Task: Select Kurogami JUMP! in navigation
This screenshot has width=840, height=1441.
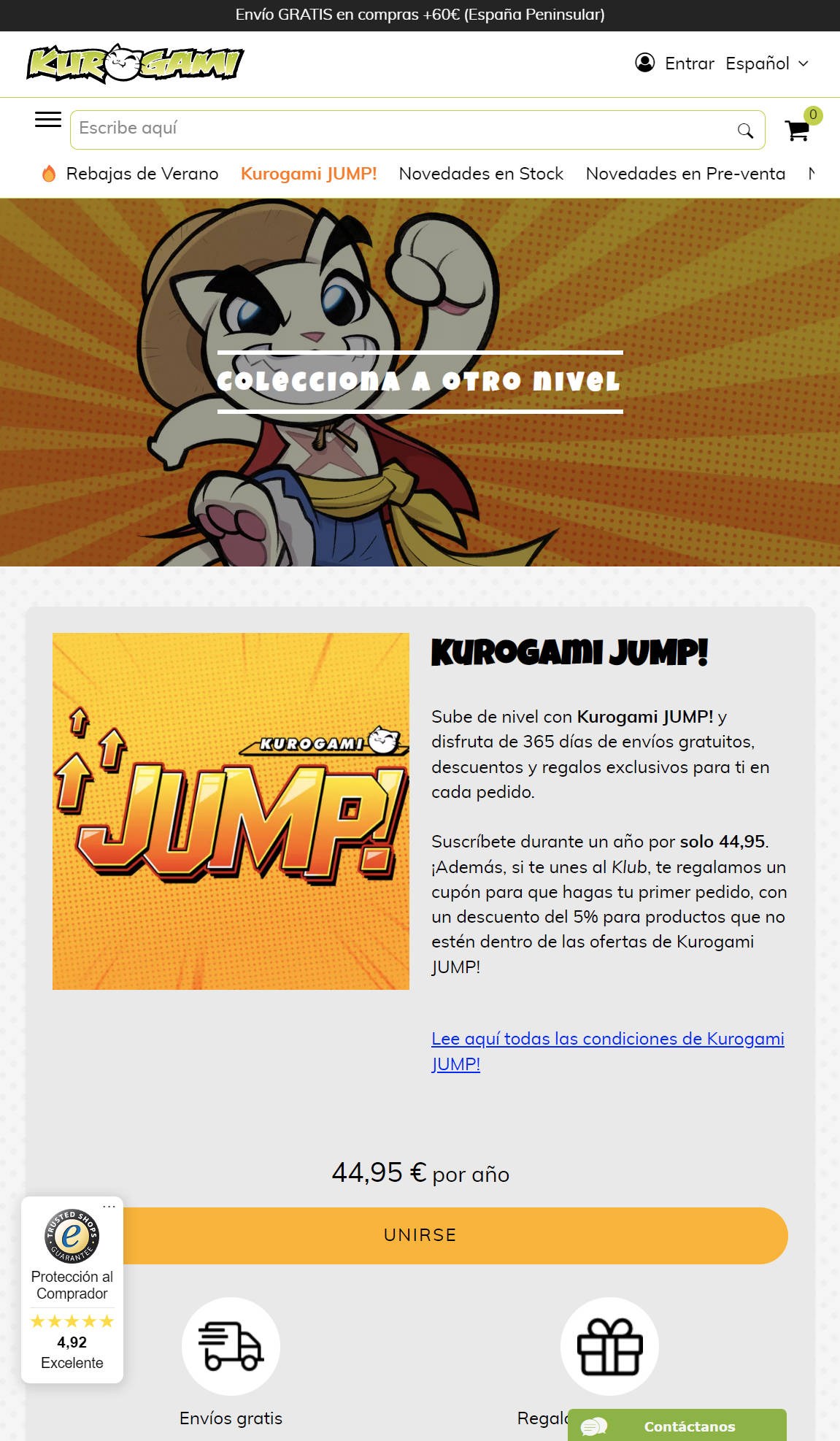Action: tap(309, 174)
